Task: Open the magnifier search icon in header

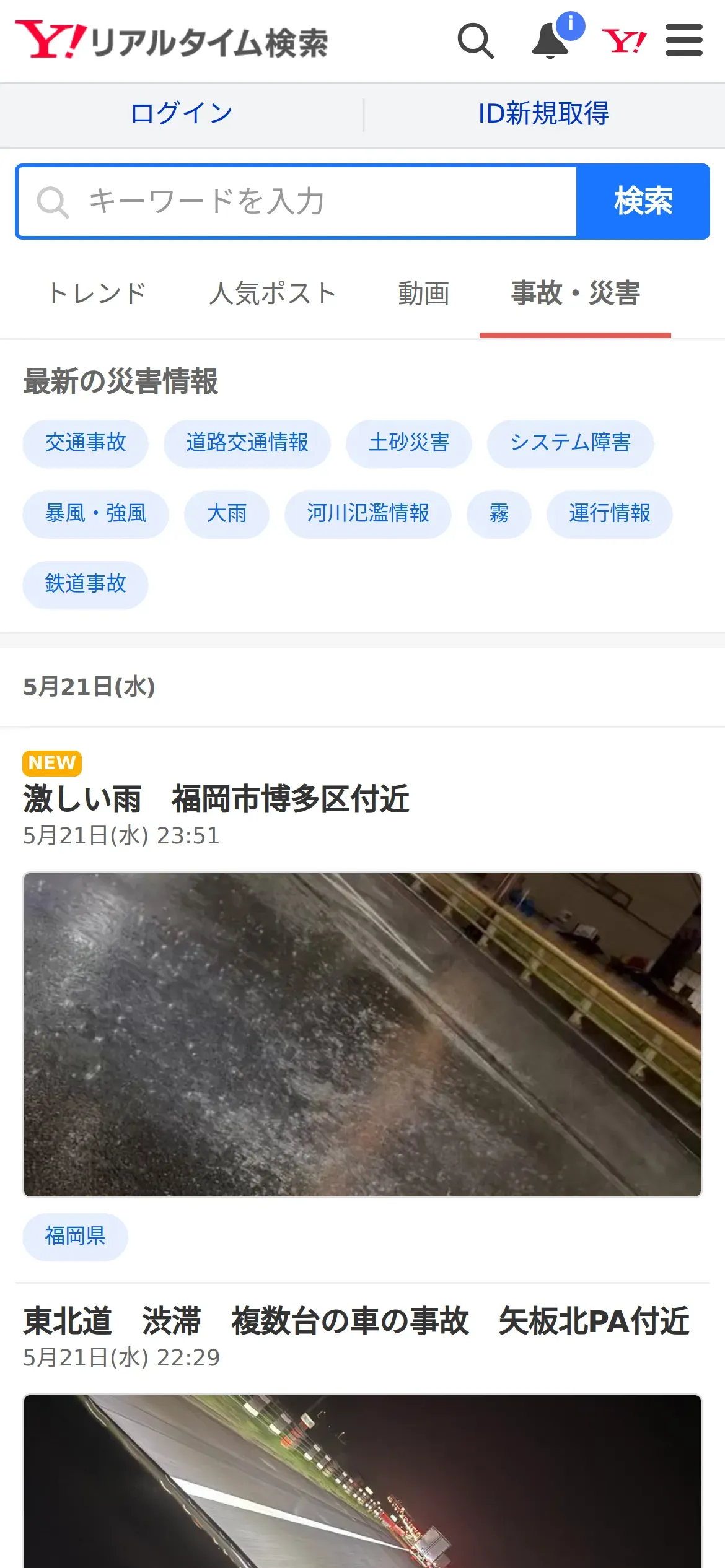Action: point(475,41)
